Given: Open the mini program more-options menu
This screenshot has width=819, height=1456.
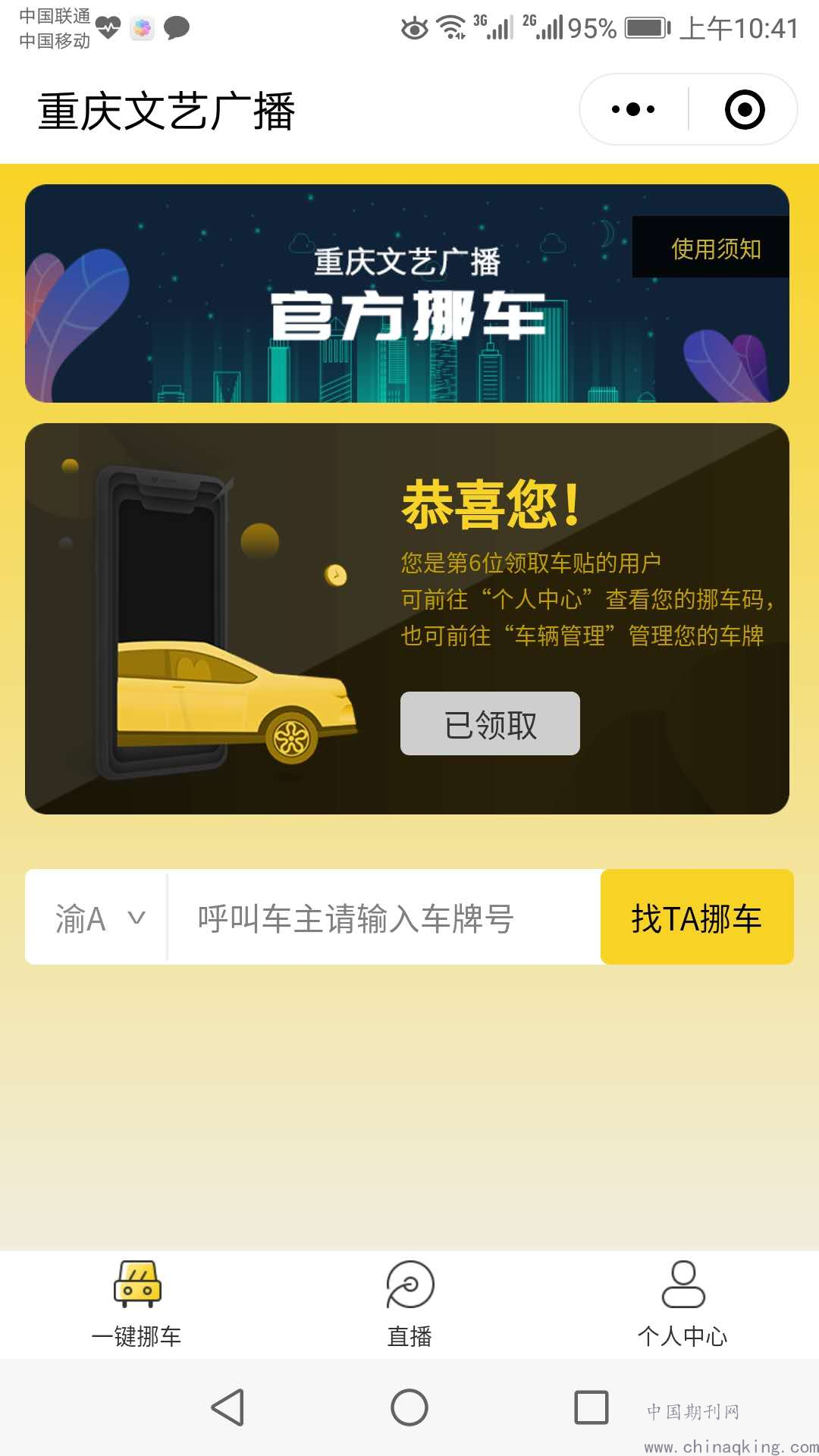Looking at the screenshot, I should click(x=633, y=109).
